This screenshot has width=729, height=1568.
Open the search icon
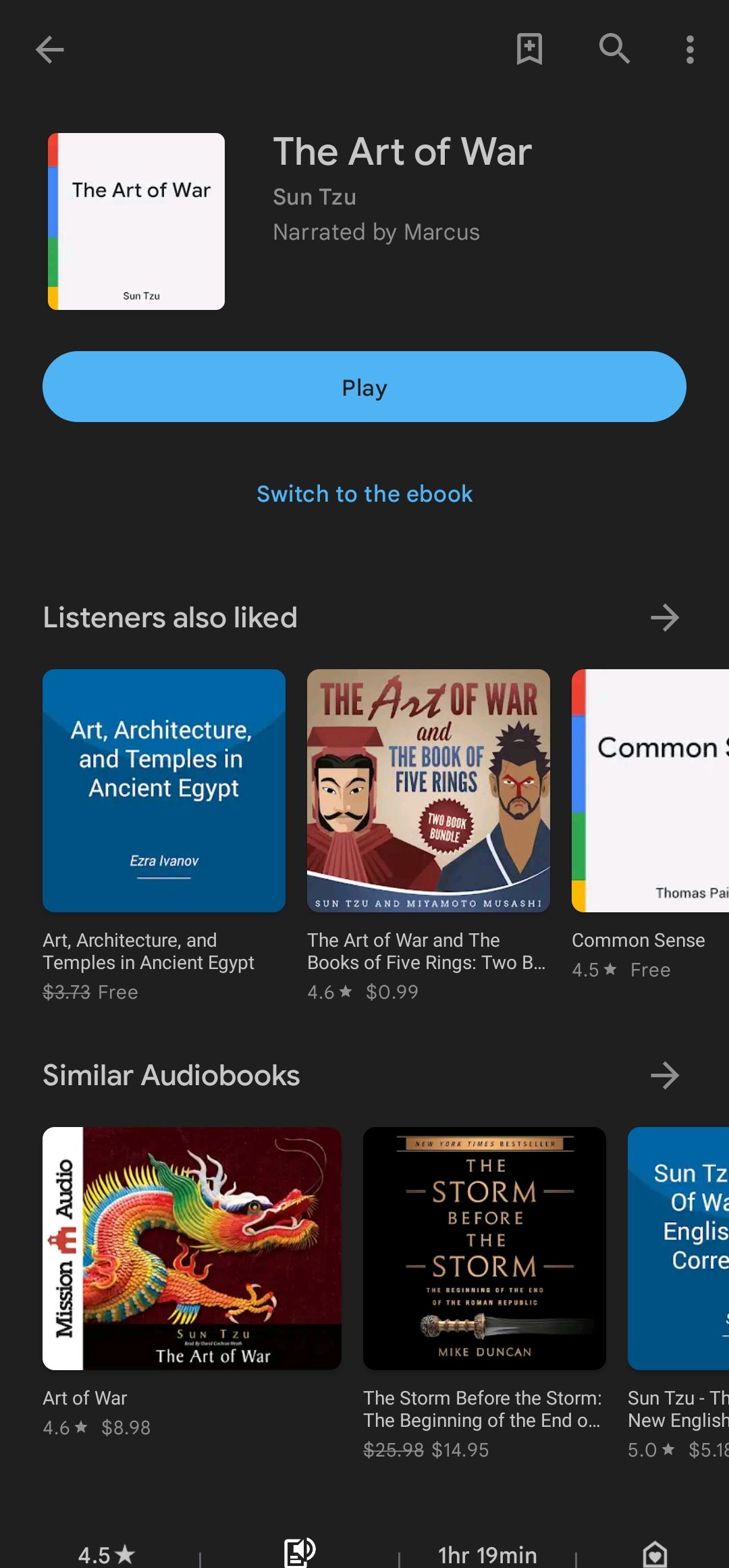[x=615, y=49]
